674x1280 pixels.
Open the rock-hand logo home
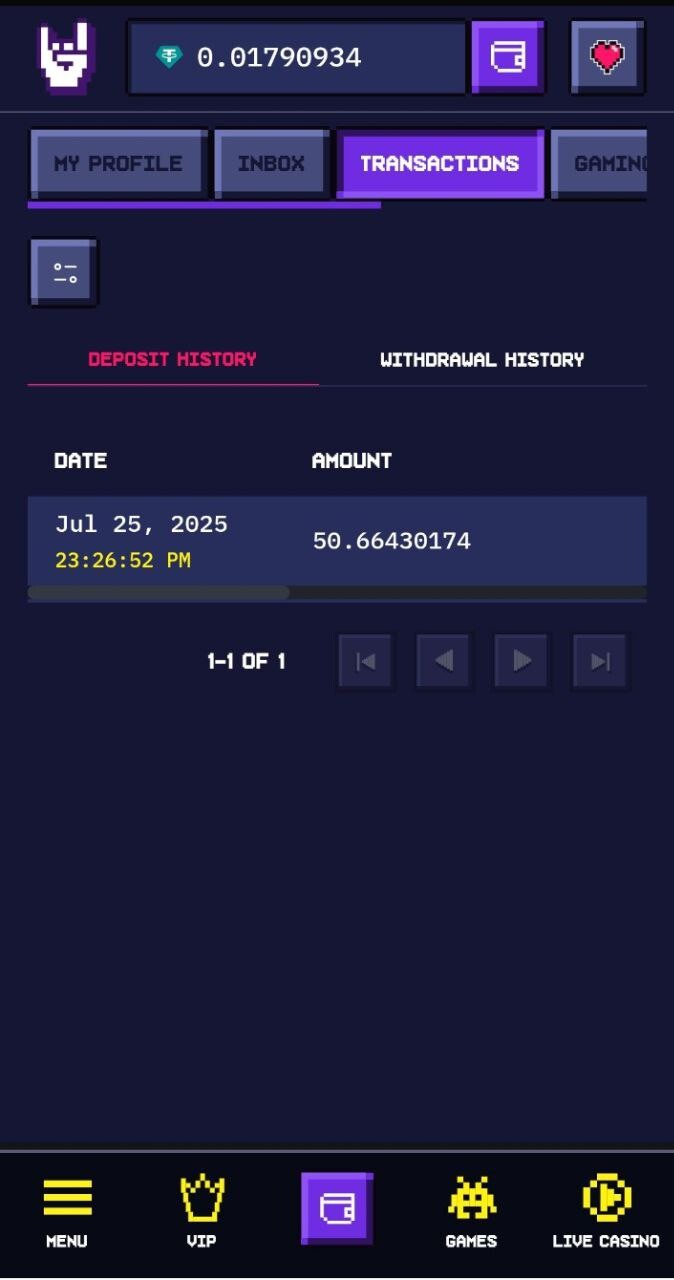65,57
